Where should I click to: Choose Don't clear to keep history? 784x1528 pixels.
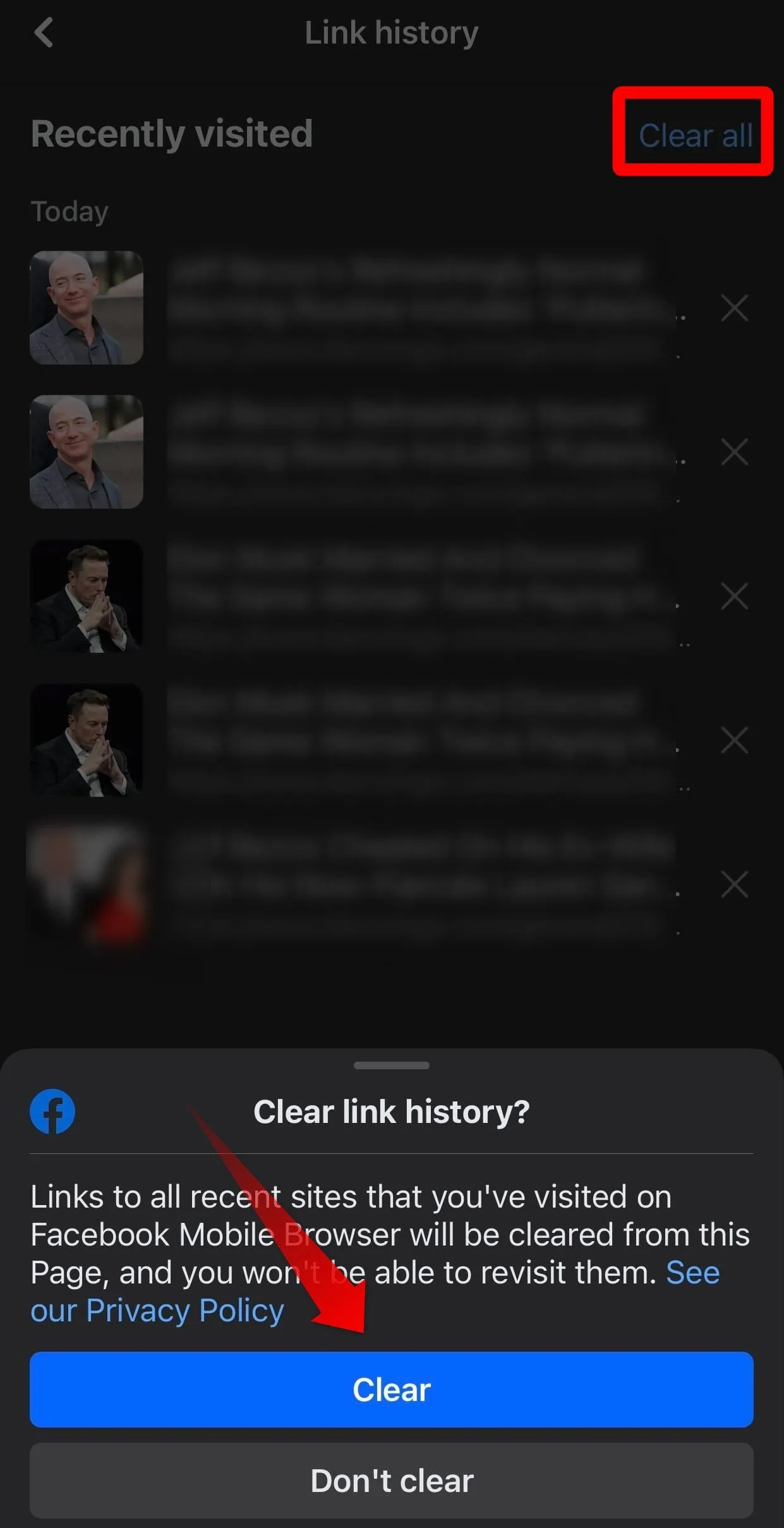[391, 1481]
